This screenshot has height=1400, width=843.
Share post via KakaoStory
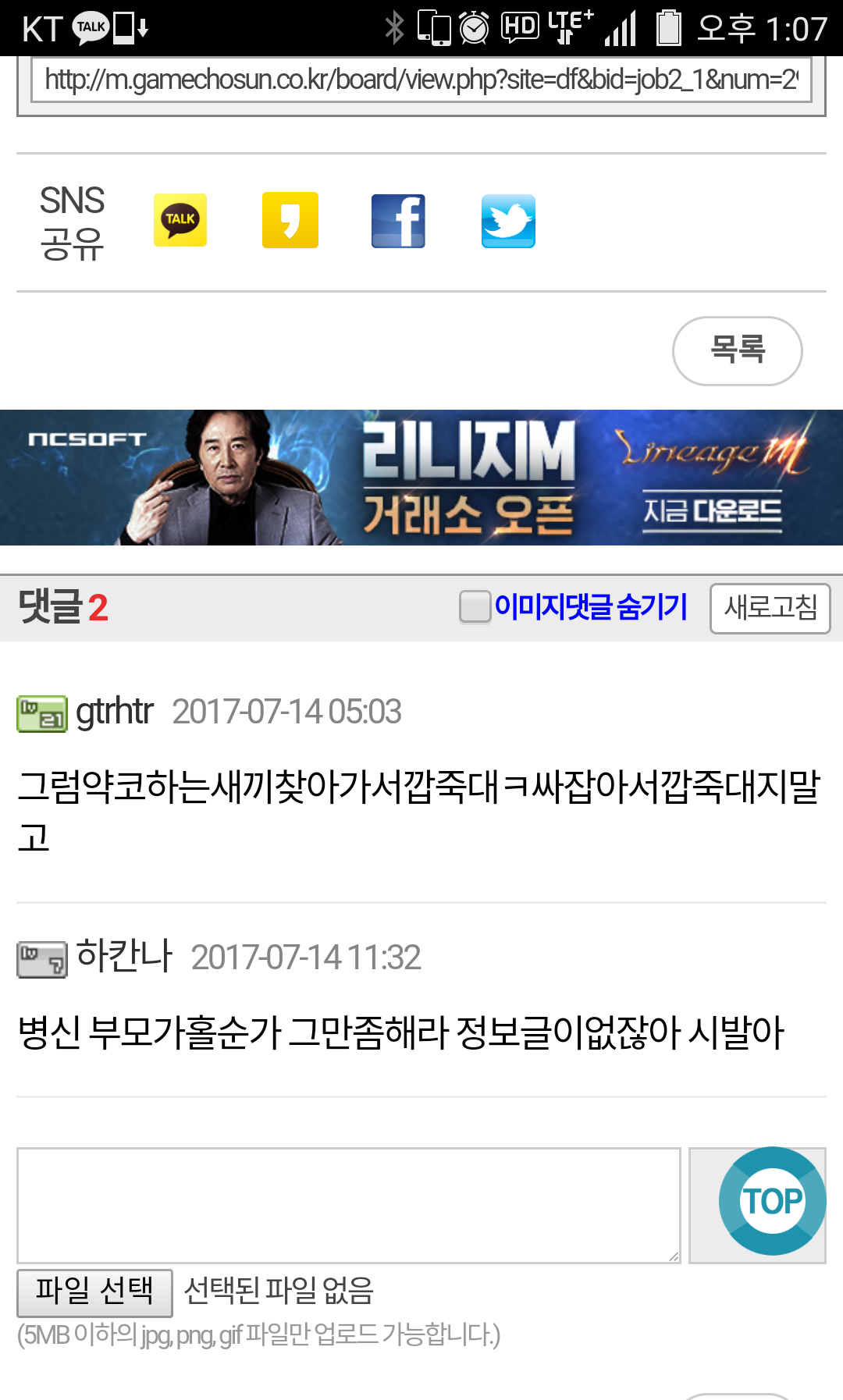tap(290, 220)
